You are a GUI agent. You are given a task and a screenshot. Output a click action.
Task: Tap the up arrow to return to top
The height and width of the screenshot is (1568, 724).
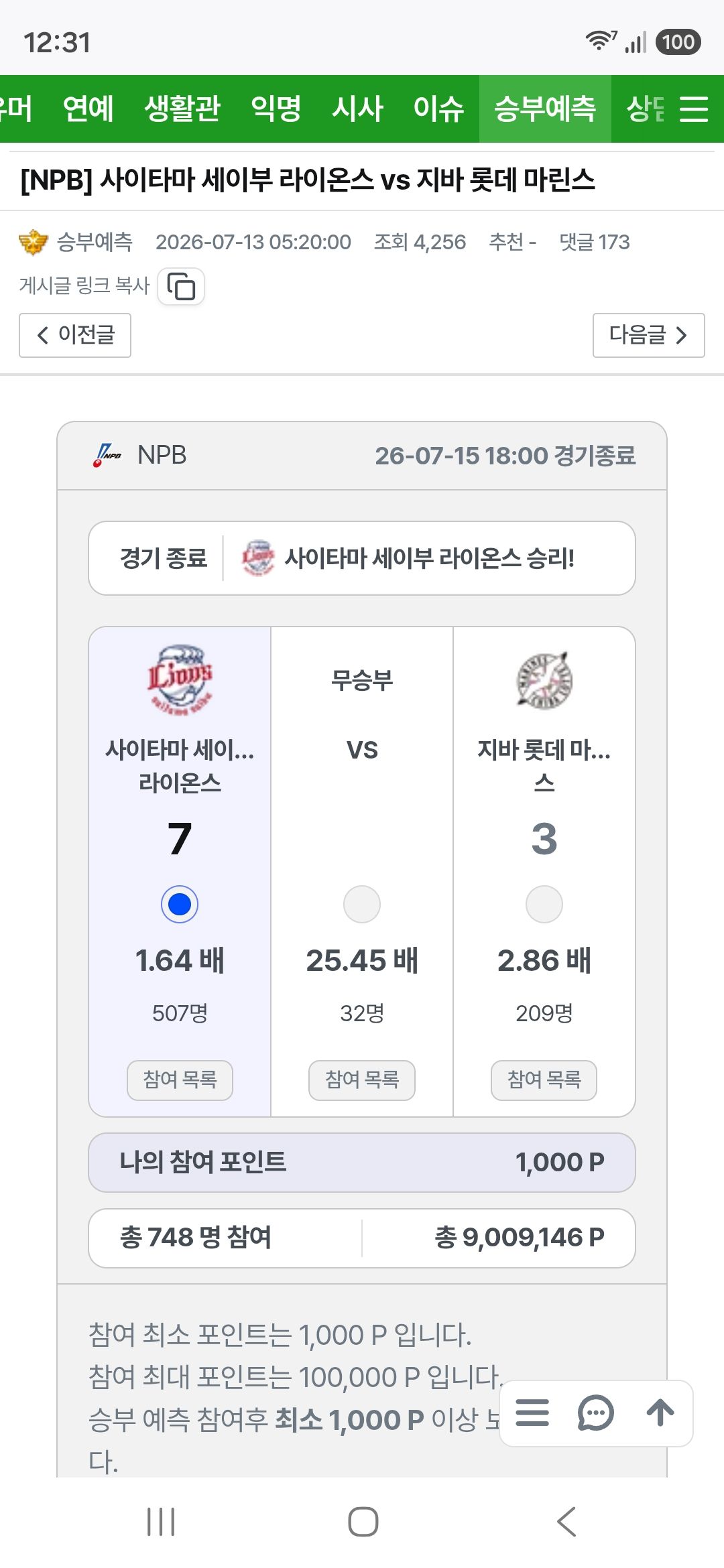click(660, 1413)
